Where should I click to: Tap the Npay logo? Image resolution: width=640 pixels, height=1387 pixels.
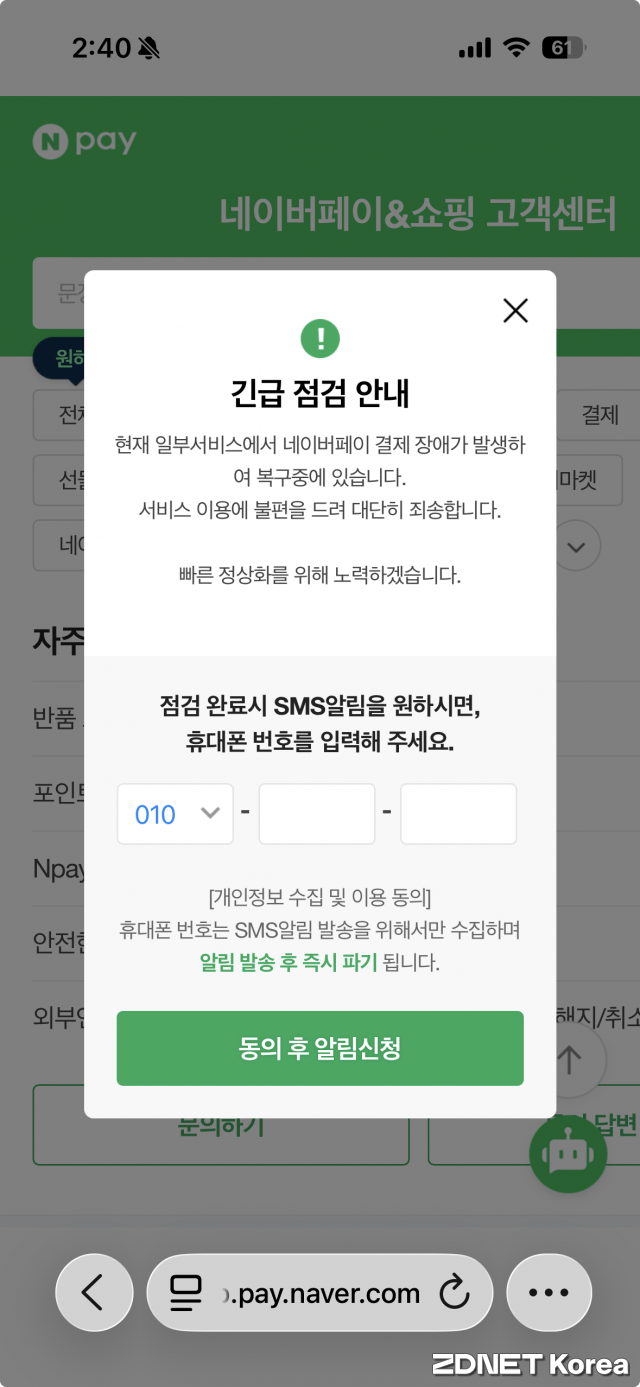coord(85,142)
